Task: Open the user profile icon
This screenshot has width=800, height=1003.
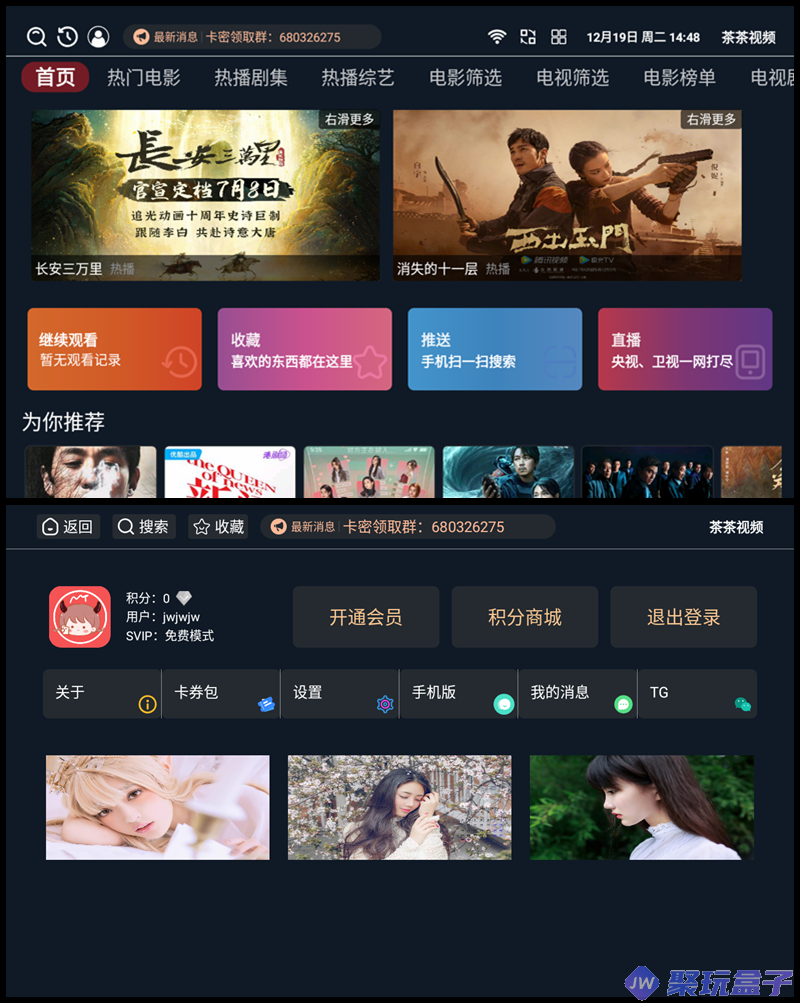Action: point(98,37)
